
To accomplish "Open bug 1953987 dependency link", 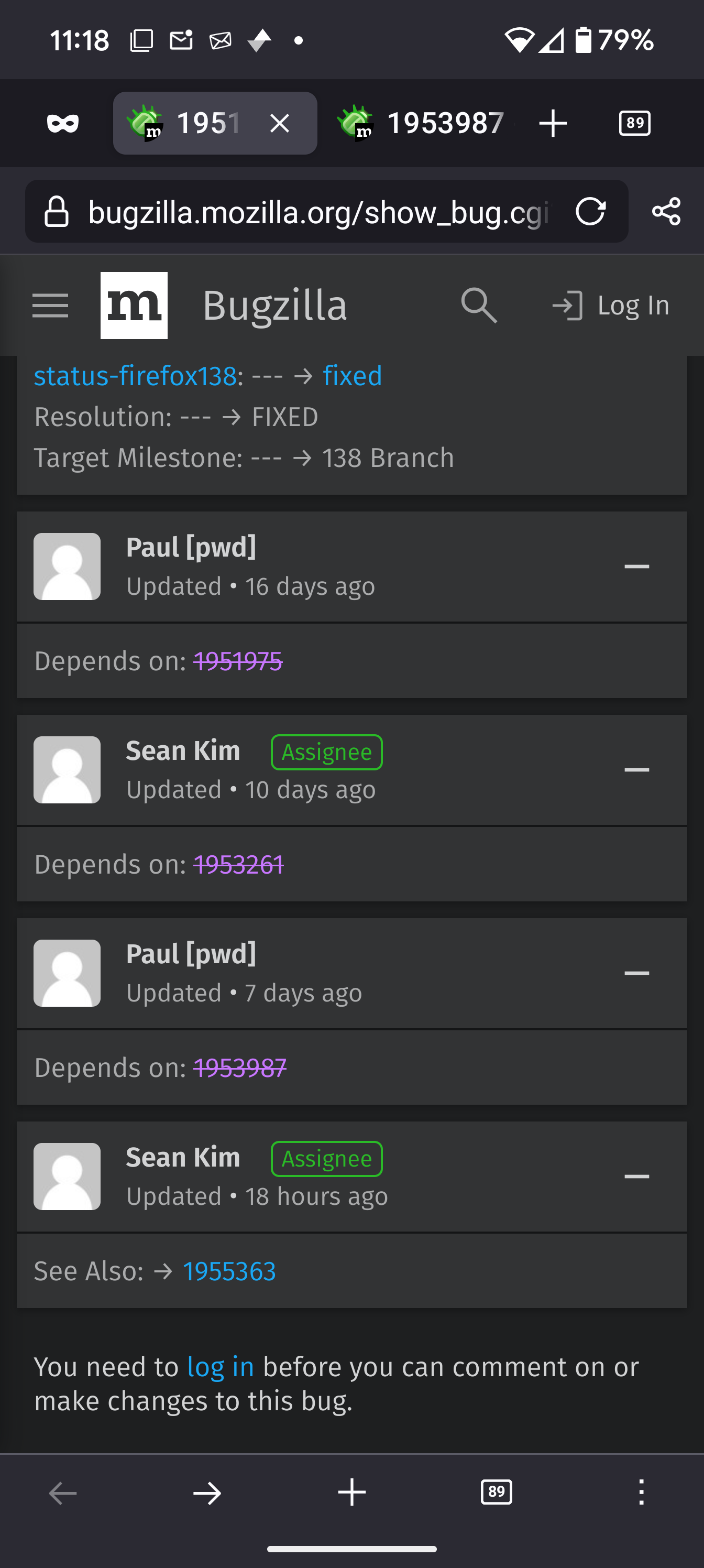I will pos(240,1068).
